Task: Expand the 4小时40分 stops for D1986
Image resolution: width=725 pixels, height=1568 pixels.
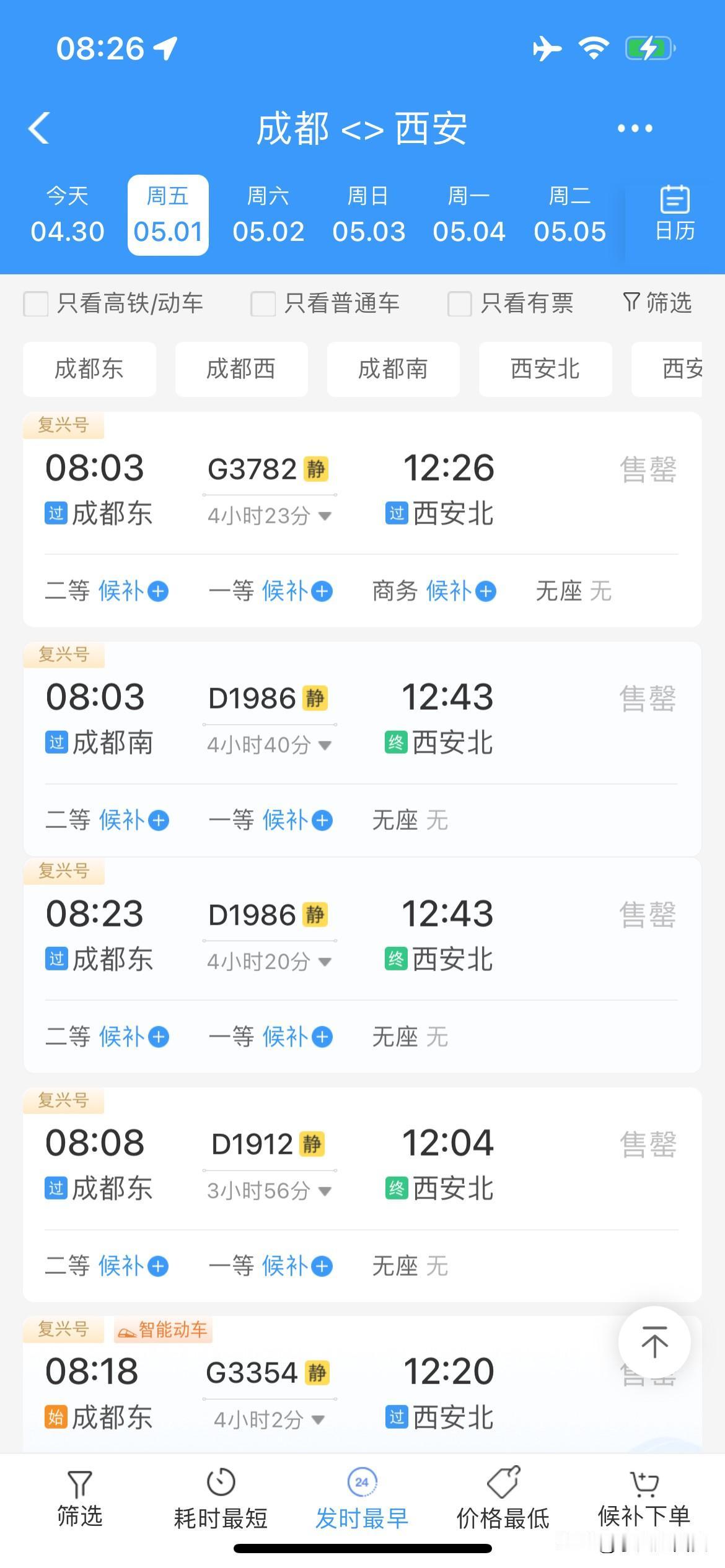Action: 269,745
